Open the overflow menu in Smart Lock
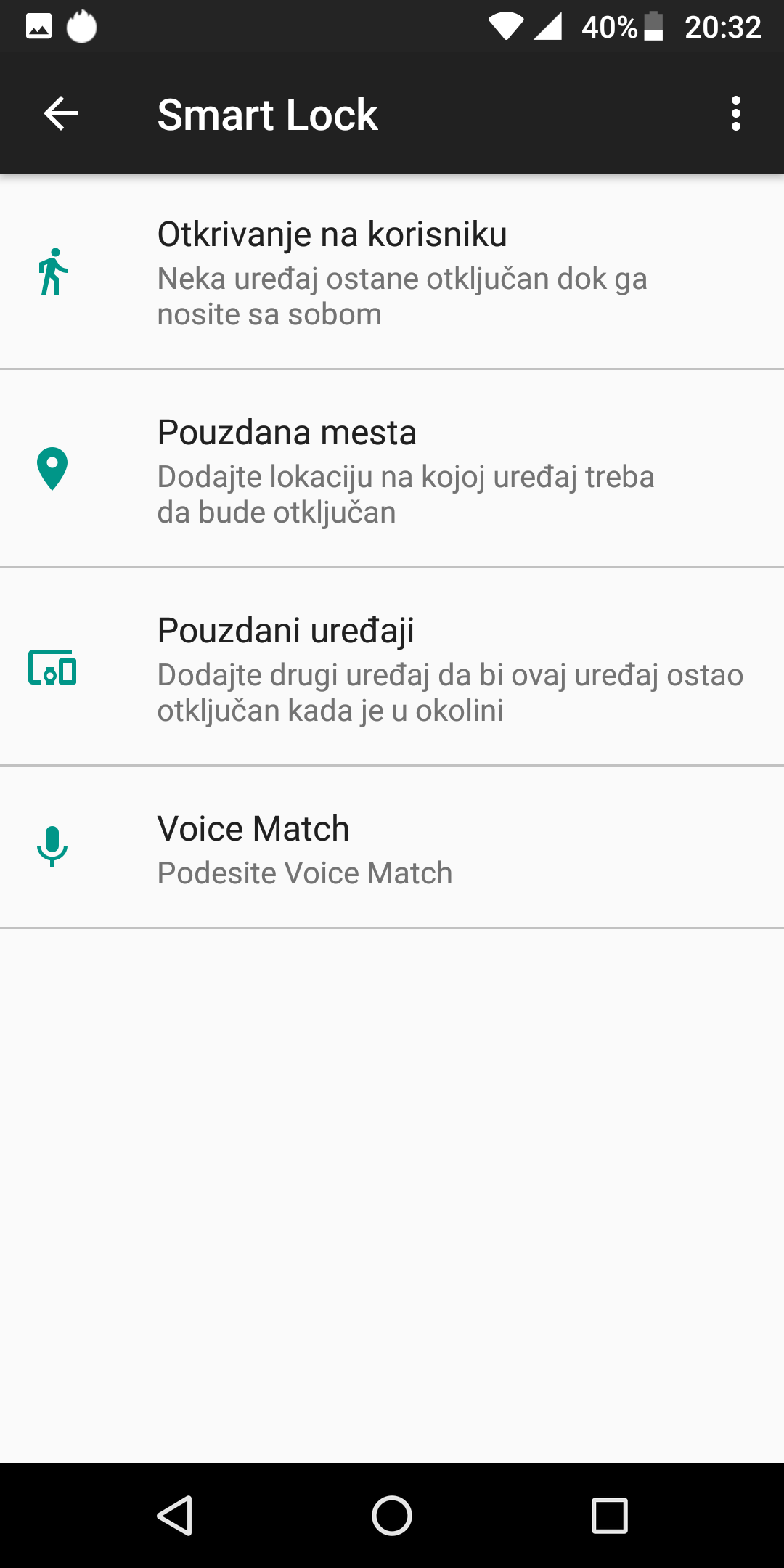The image size is (784, 1568). (x=735, y=114)
